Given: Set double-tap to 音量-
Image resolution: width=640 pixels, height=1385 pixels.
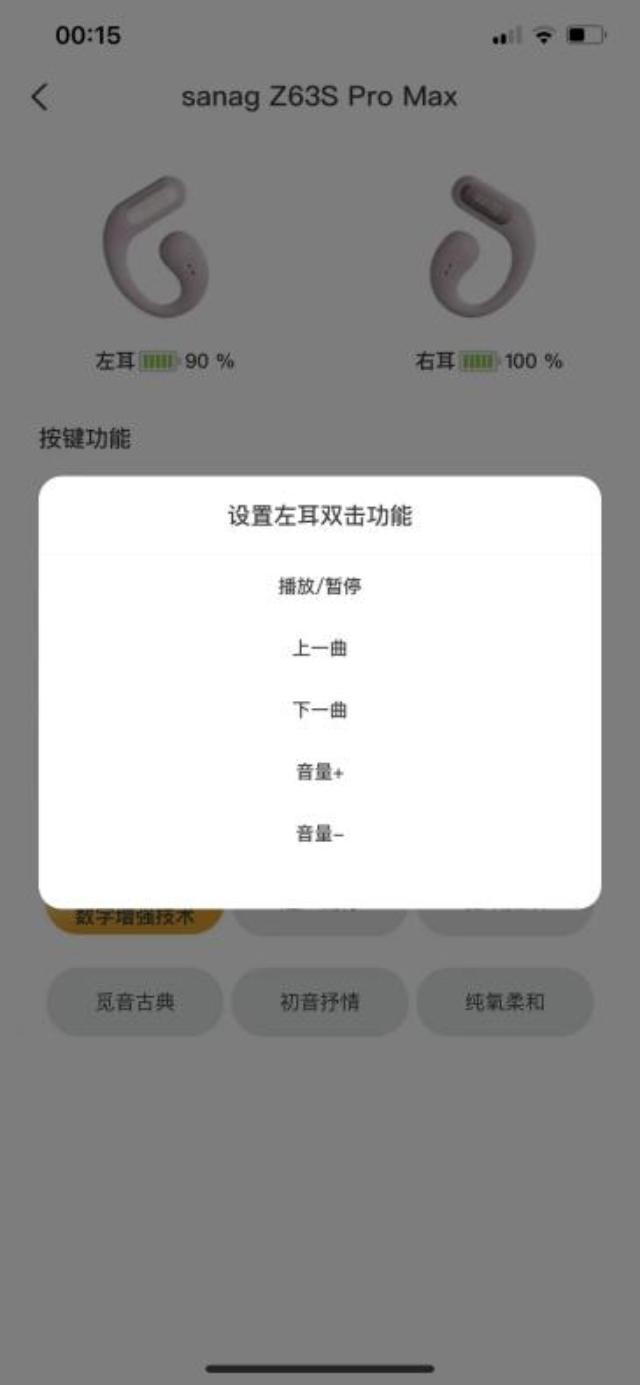Looking at the screenshot, I should point(320,834).
